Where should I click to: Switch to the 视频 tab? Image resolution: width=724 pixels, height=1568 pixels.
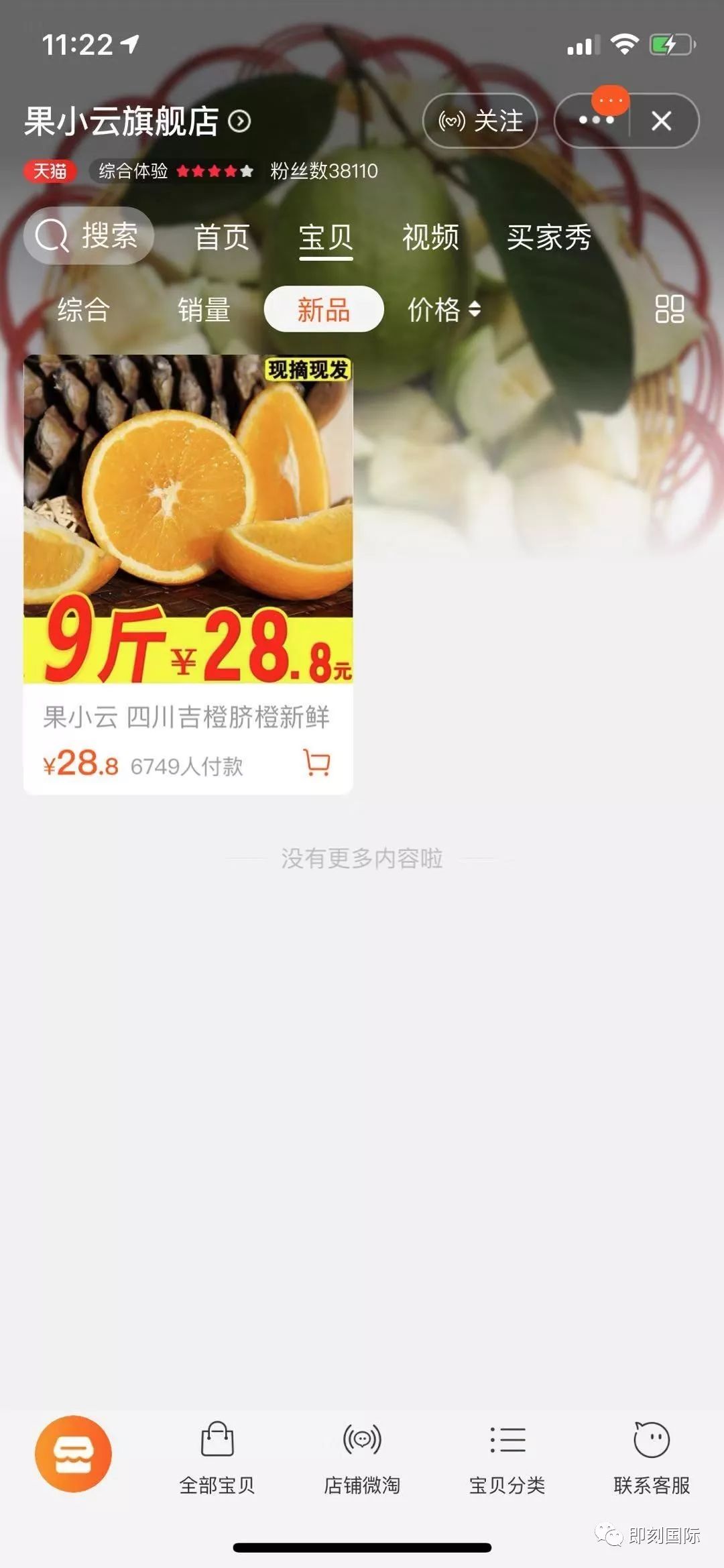431,236
